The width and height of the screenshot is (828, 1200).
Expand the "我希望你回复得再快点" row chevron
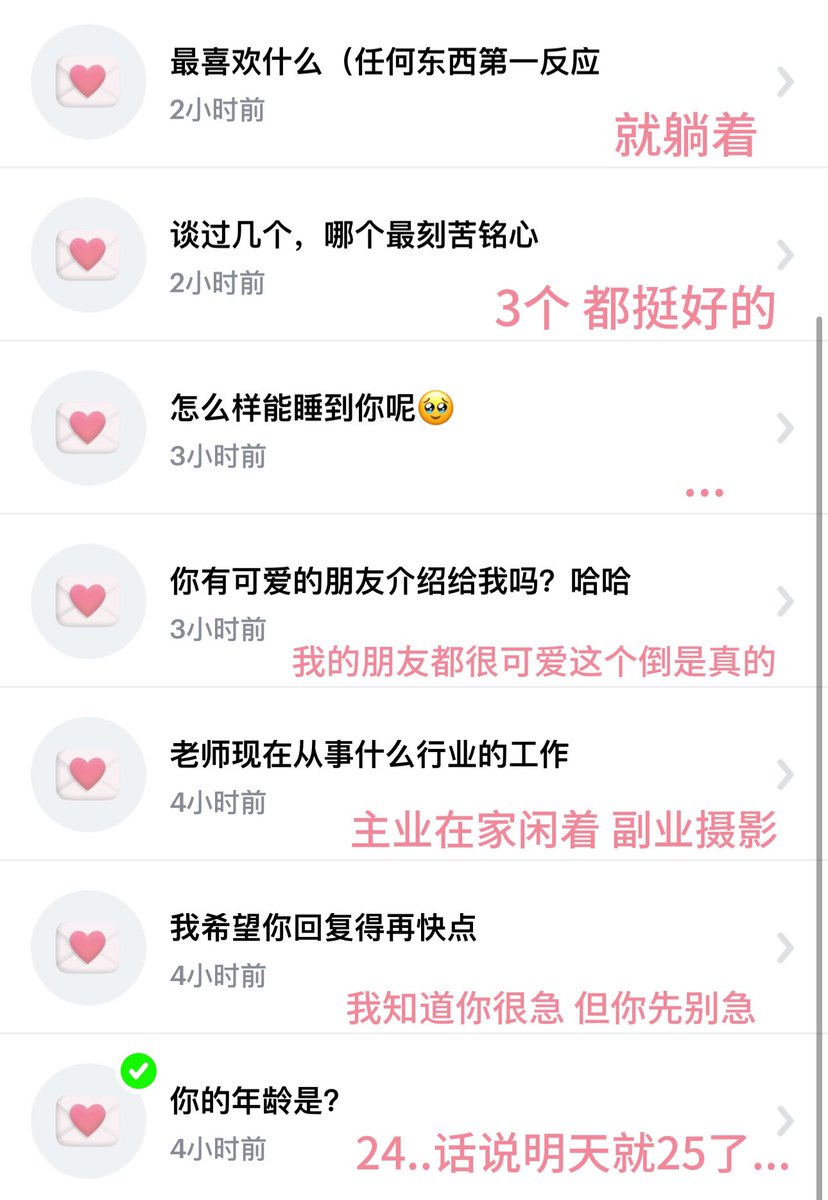(x=787, y=947)
